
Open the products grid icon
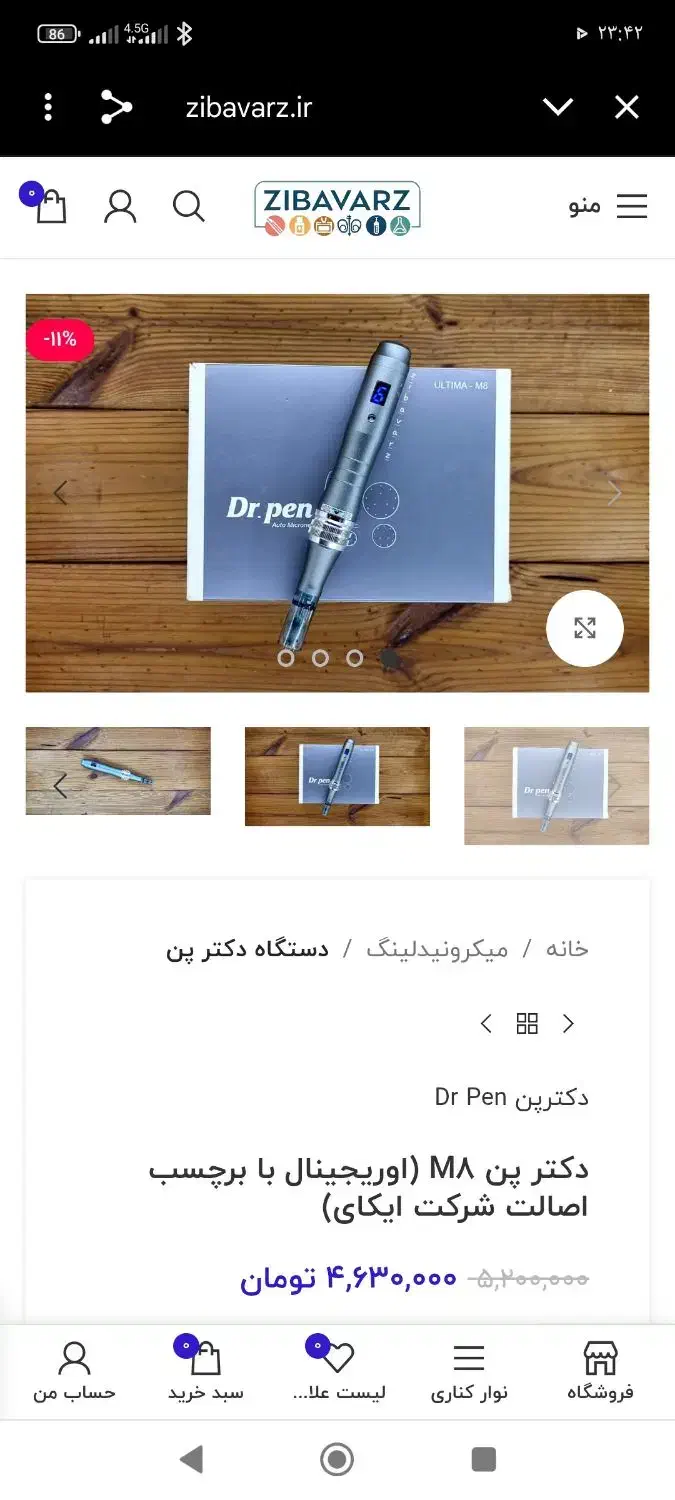pyautogui.click(x=527, y=1023)
